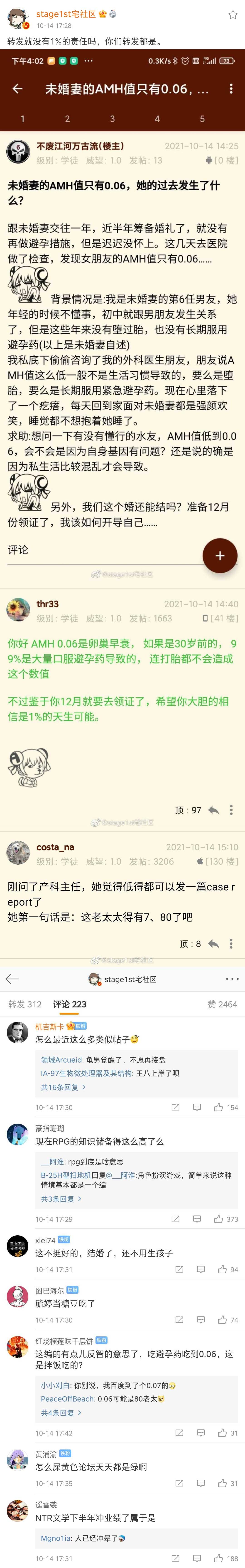Reply to 黄浦渝's comment via the comment icon

(201, 1483)
